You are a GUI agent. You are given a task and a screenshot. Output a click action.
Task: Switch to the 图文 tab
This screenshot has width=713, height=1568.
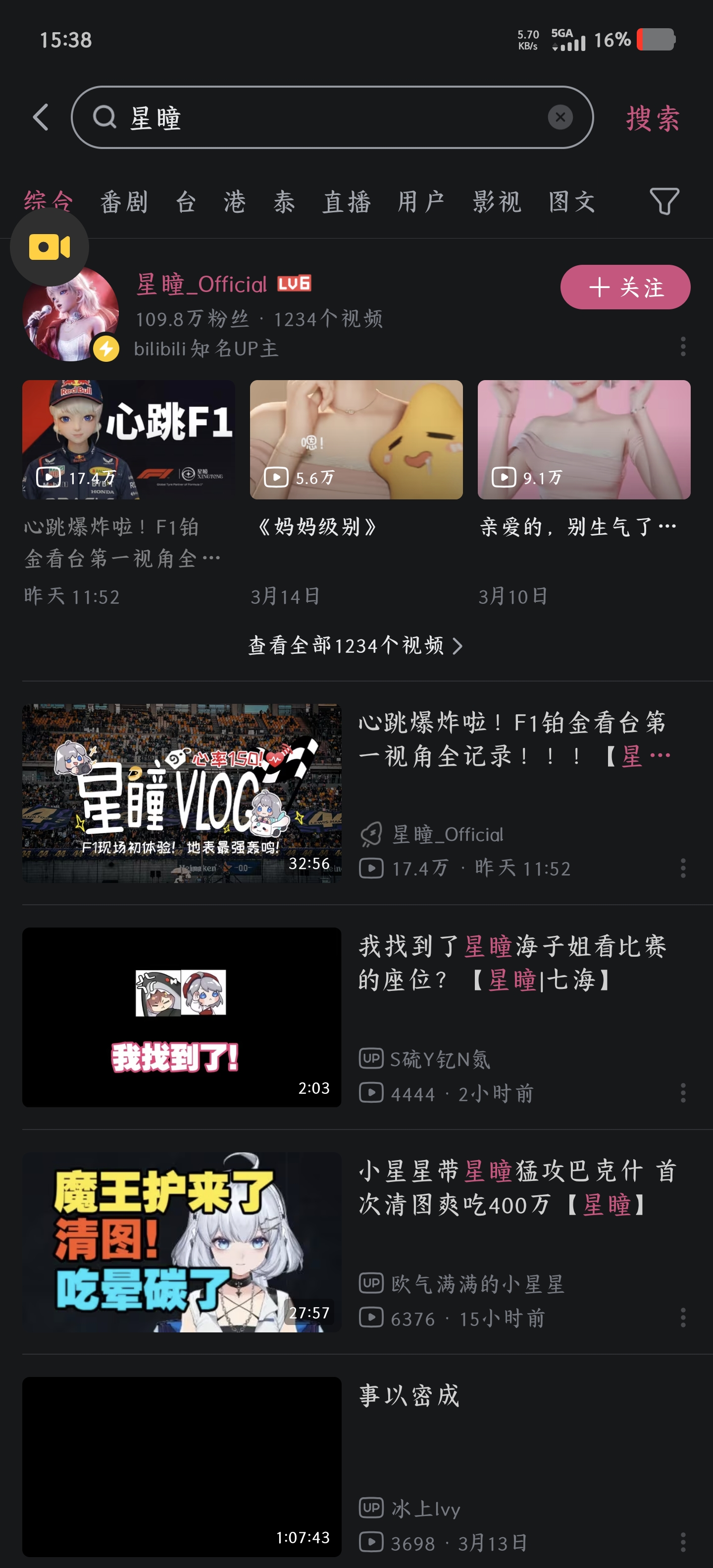click(x=572, y=202)
